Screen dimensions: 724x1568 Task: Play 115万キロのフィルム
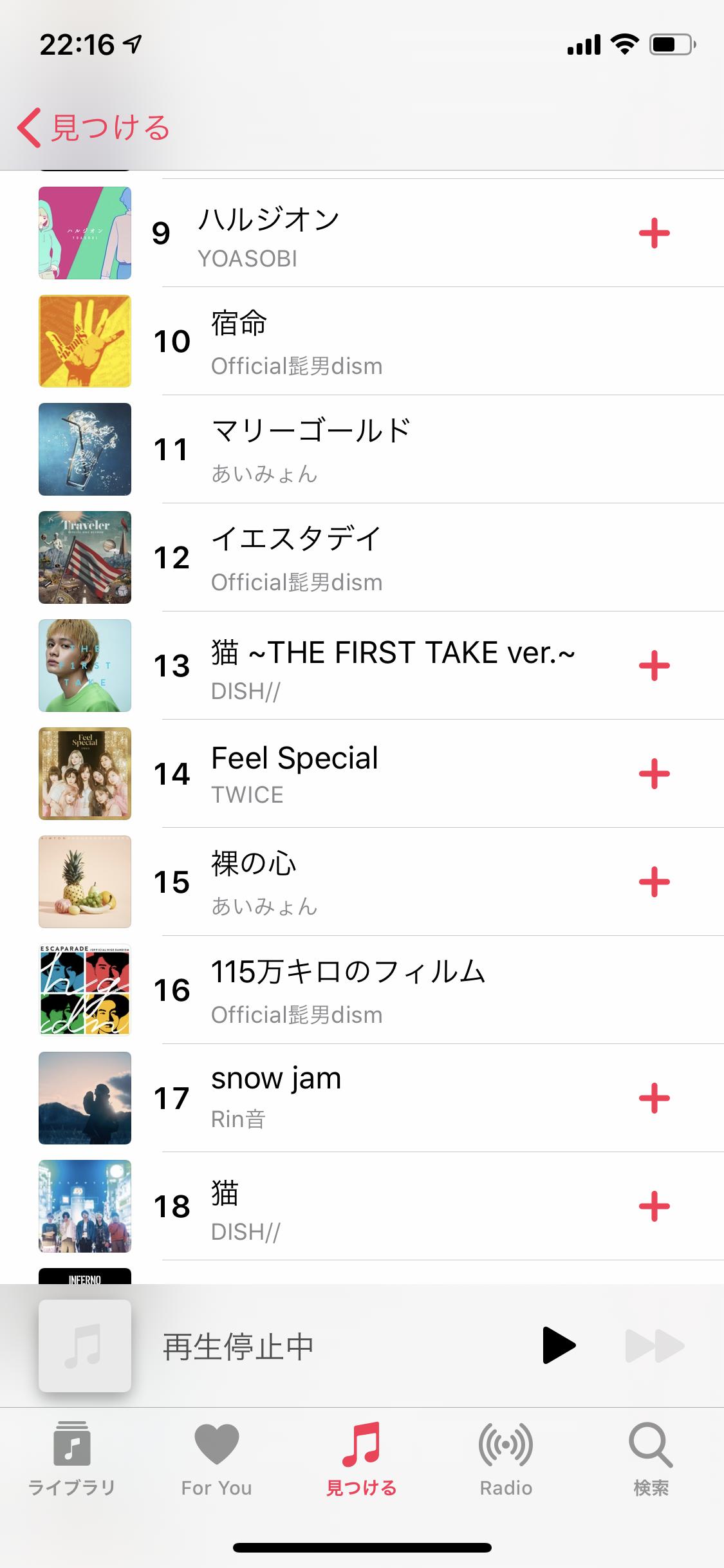pyautogui.click(x=381, y=990)
